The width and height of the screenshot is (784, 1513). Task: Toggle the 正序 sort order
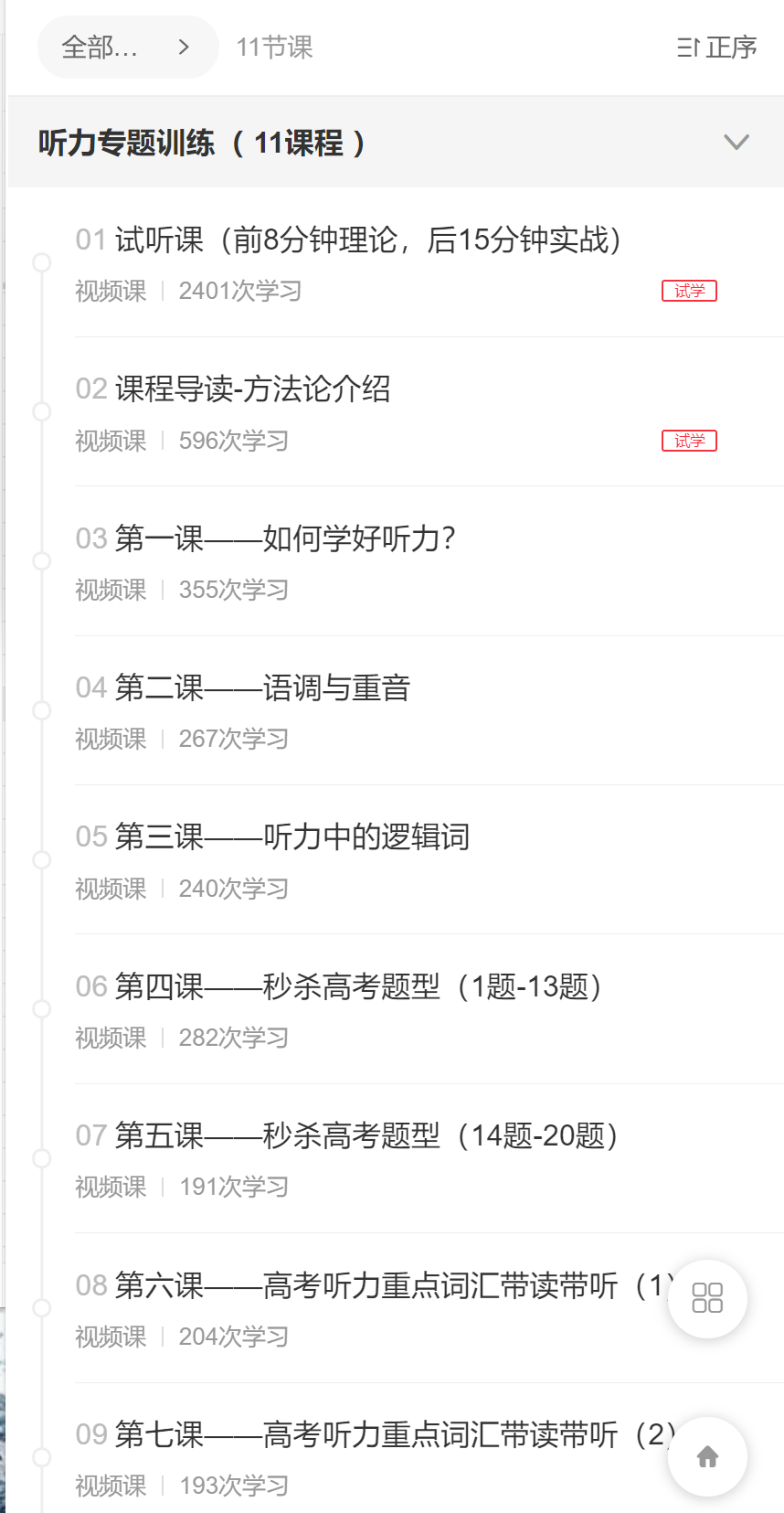tap(717, 47)
